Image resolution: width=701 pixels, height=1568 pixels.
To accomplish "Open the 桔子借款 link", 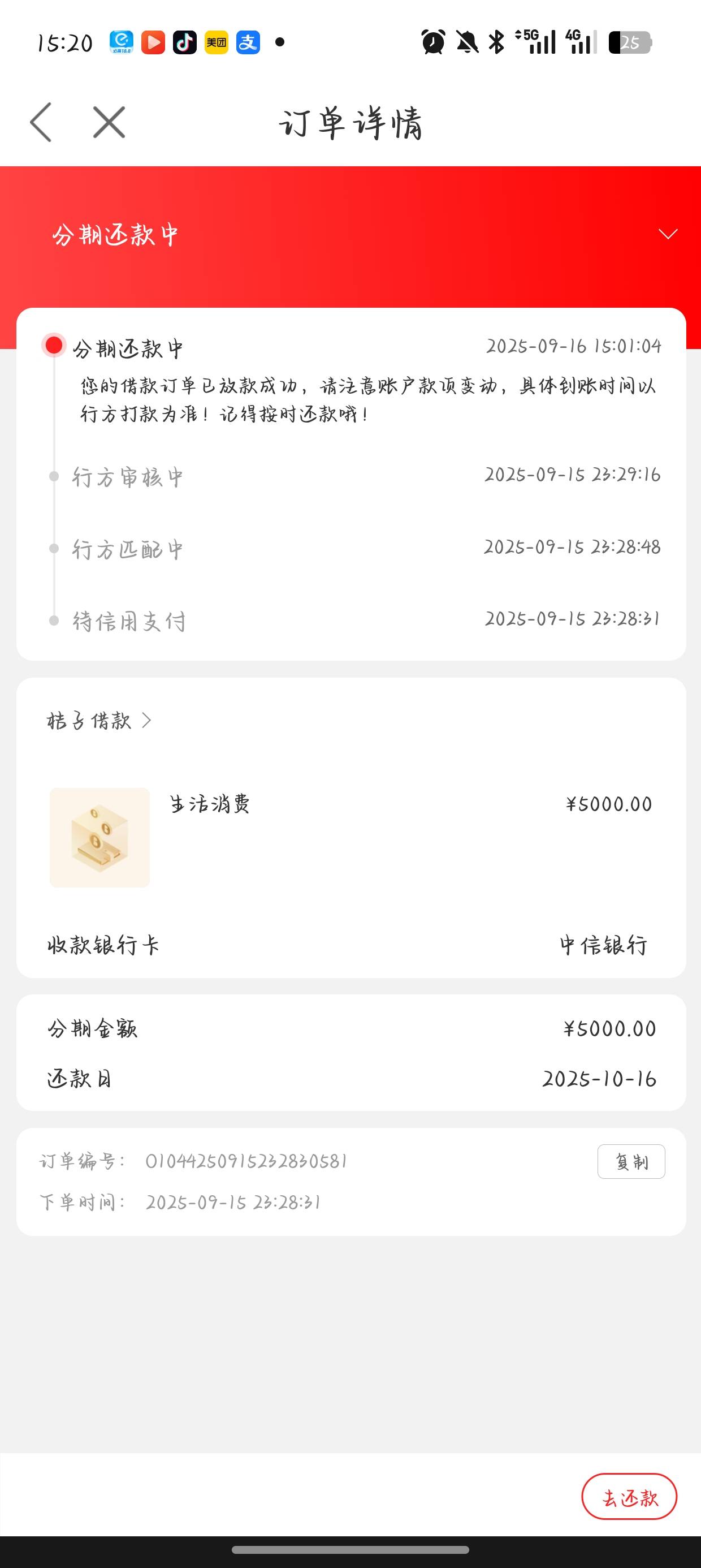I will coord(99,721).
